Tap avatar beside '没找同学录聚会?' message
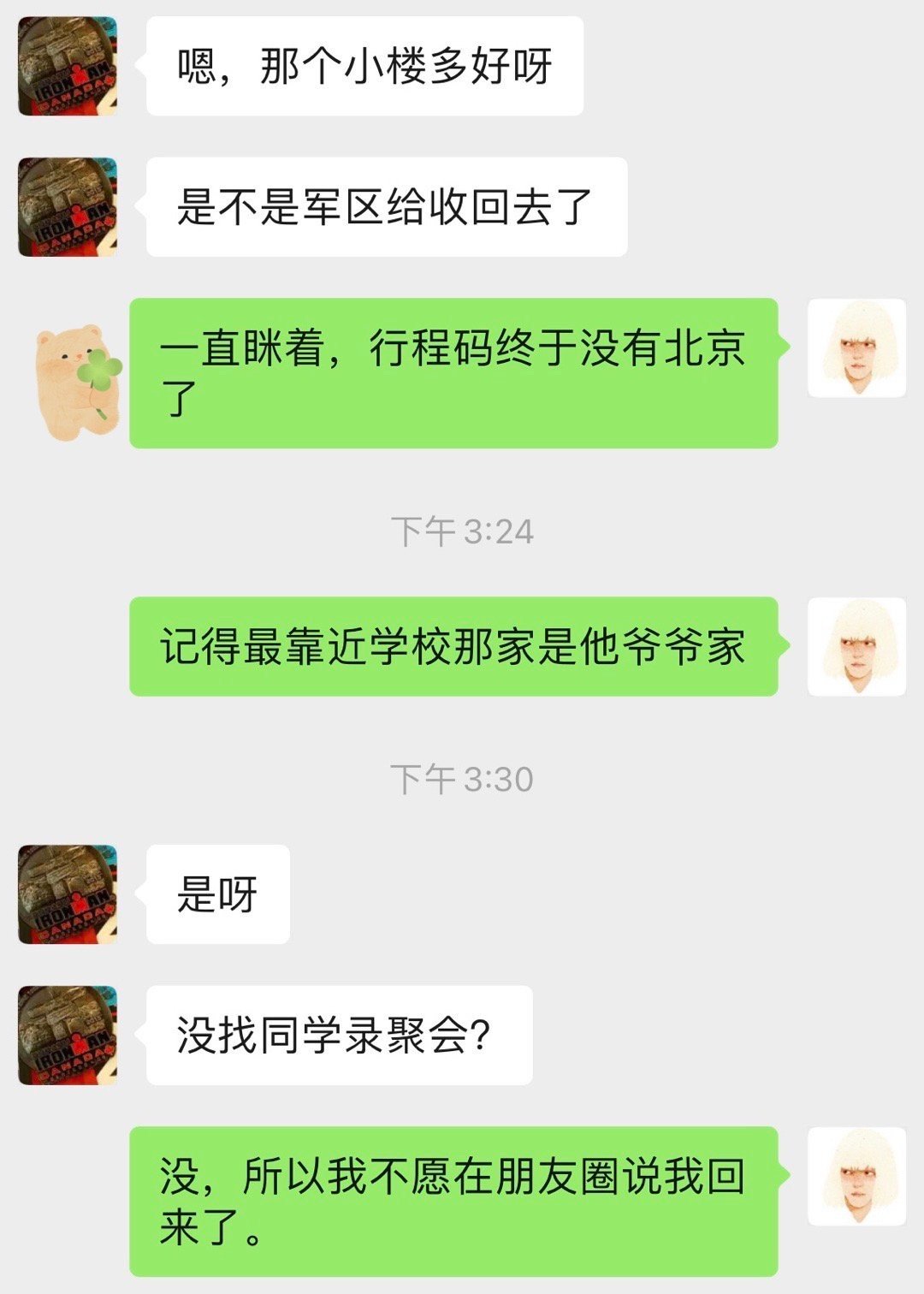 click(x=68, y=1036)
